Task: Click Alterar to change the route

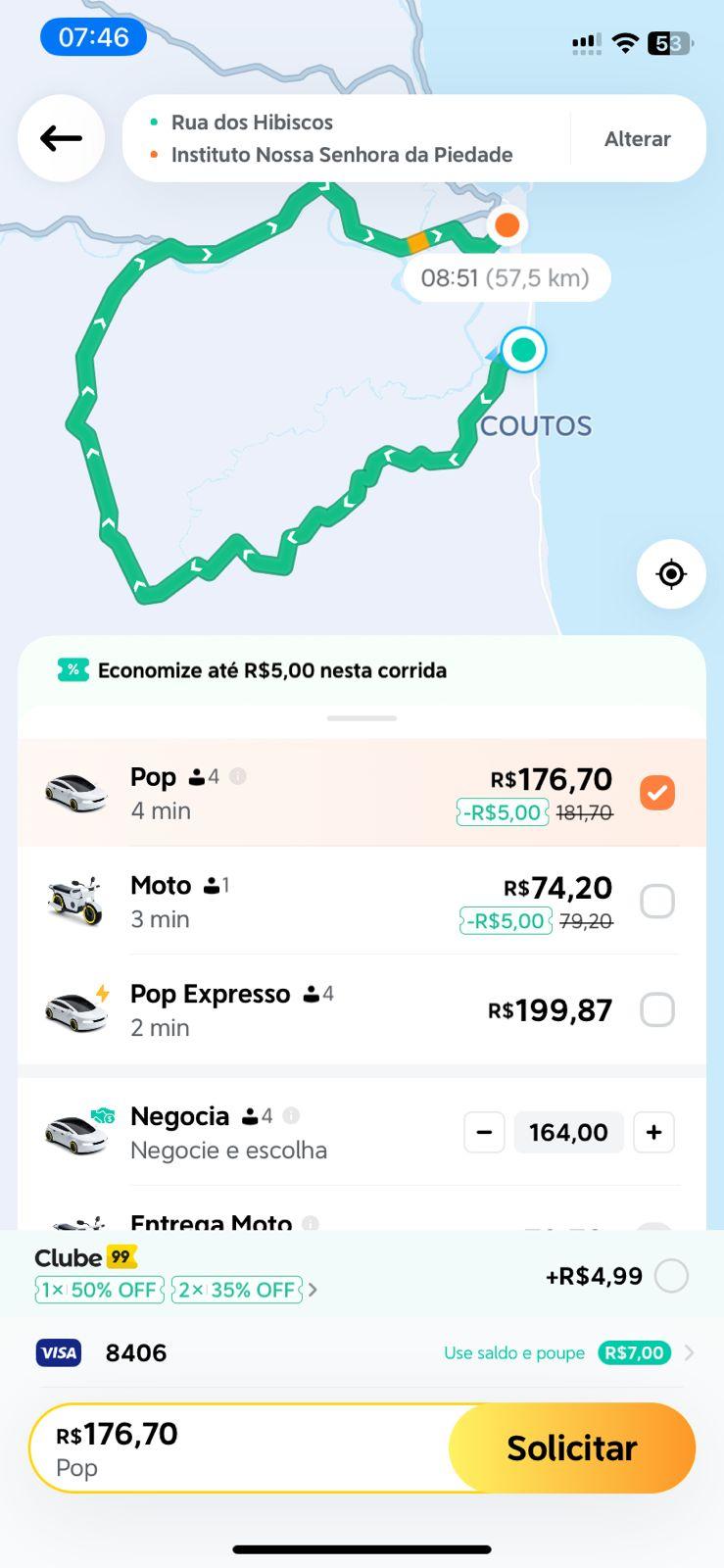Action: coord(637,138)
